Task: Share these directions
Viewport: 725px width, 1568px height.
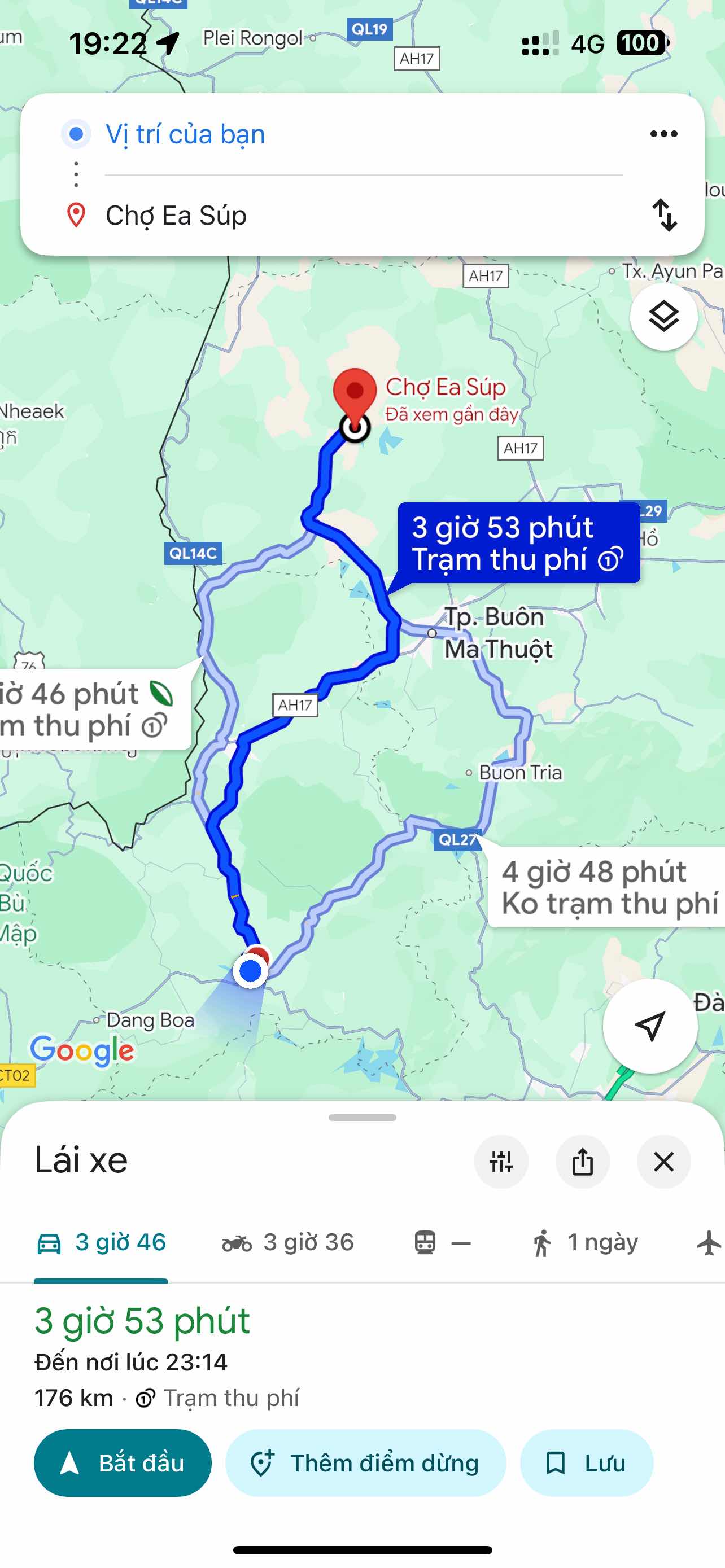Action: coord(583,1162)
